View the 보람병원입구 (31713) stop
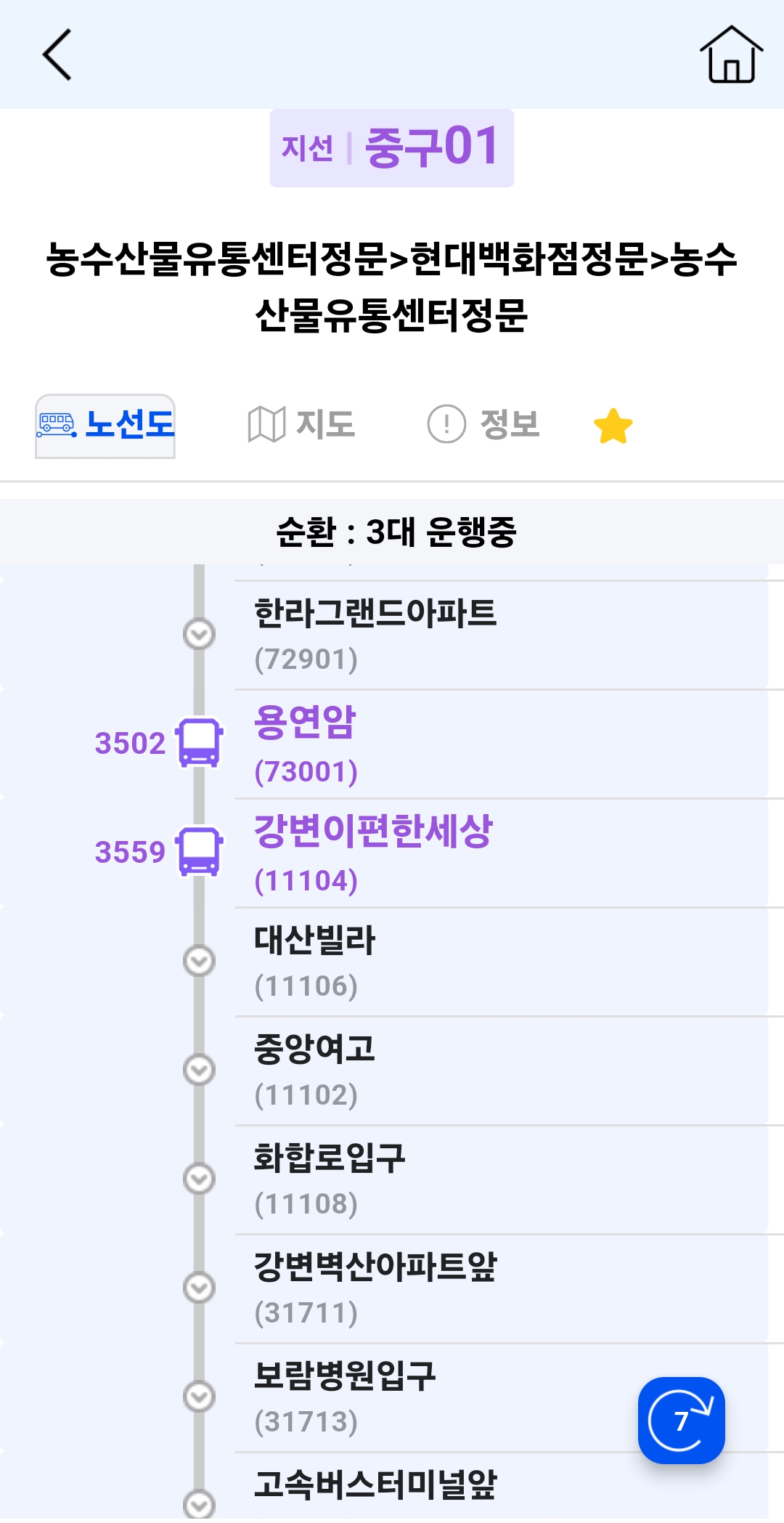Screen dimensions: 784x1523 (502, 1398)
